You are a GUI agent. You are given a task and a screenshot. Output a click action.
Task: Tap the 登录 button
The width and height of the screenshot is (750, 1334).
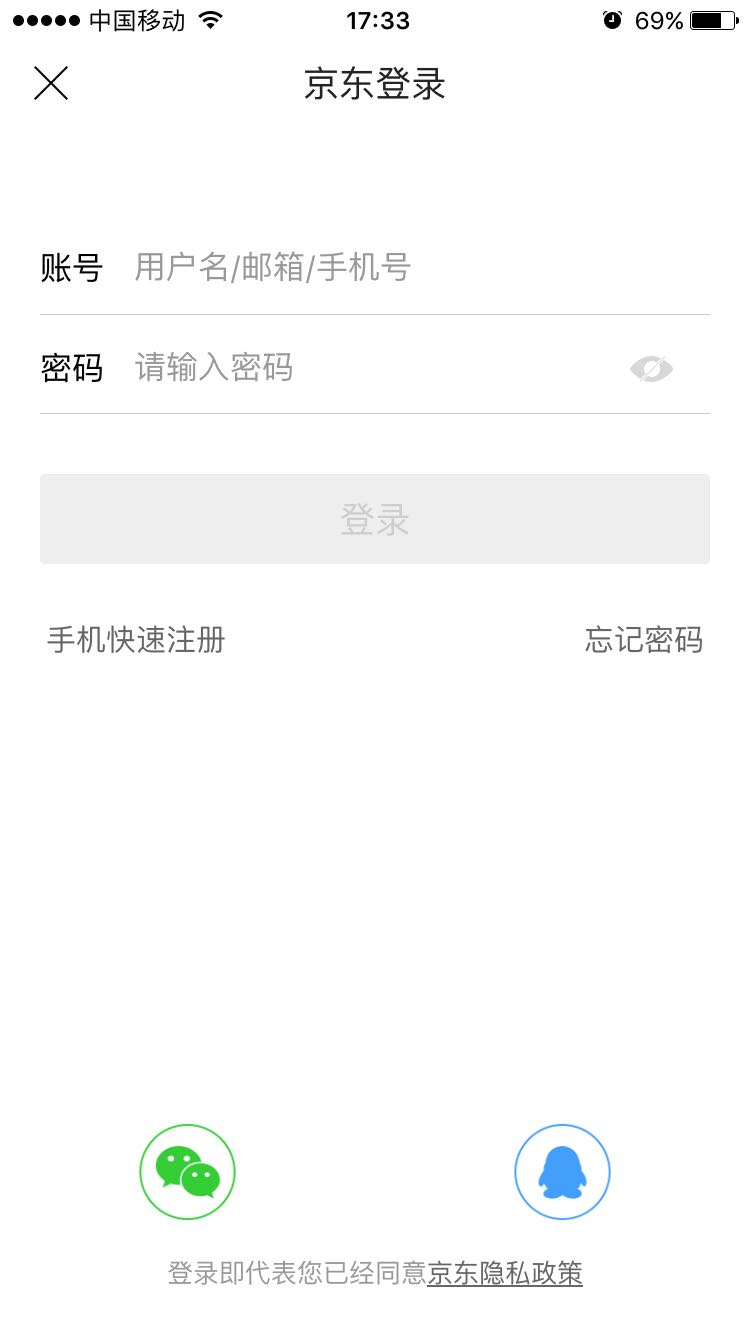pyautogui.click(x=375, y=519)
